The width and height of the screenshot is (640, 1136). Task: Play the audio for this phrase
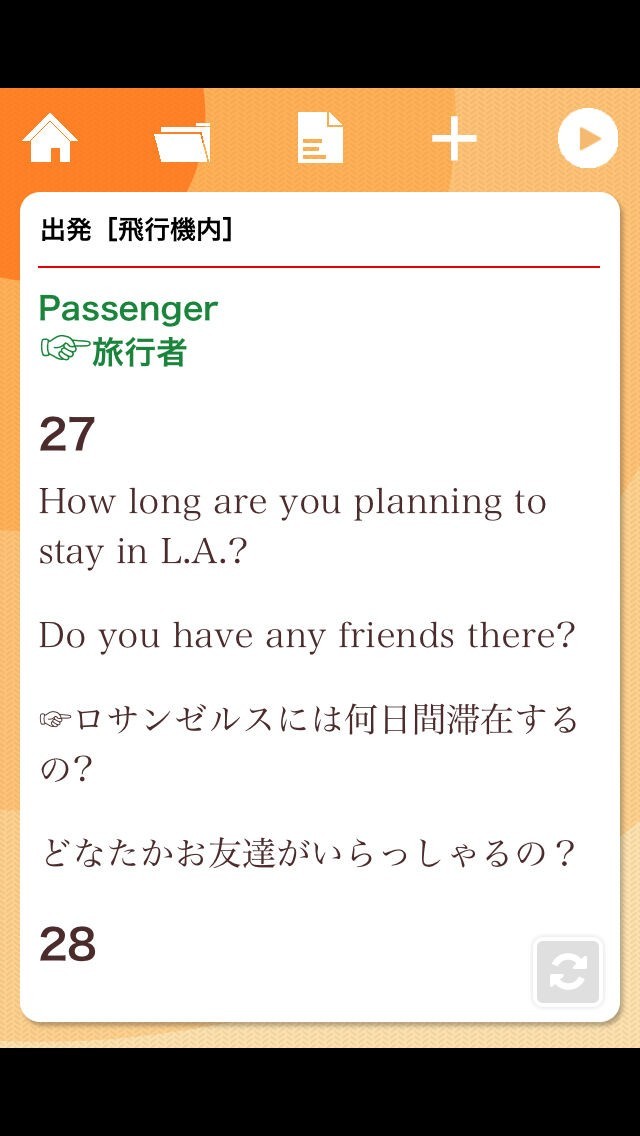coord(587,138)
